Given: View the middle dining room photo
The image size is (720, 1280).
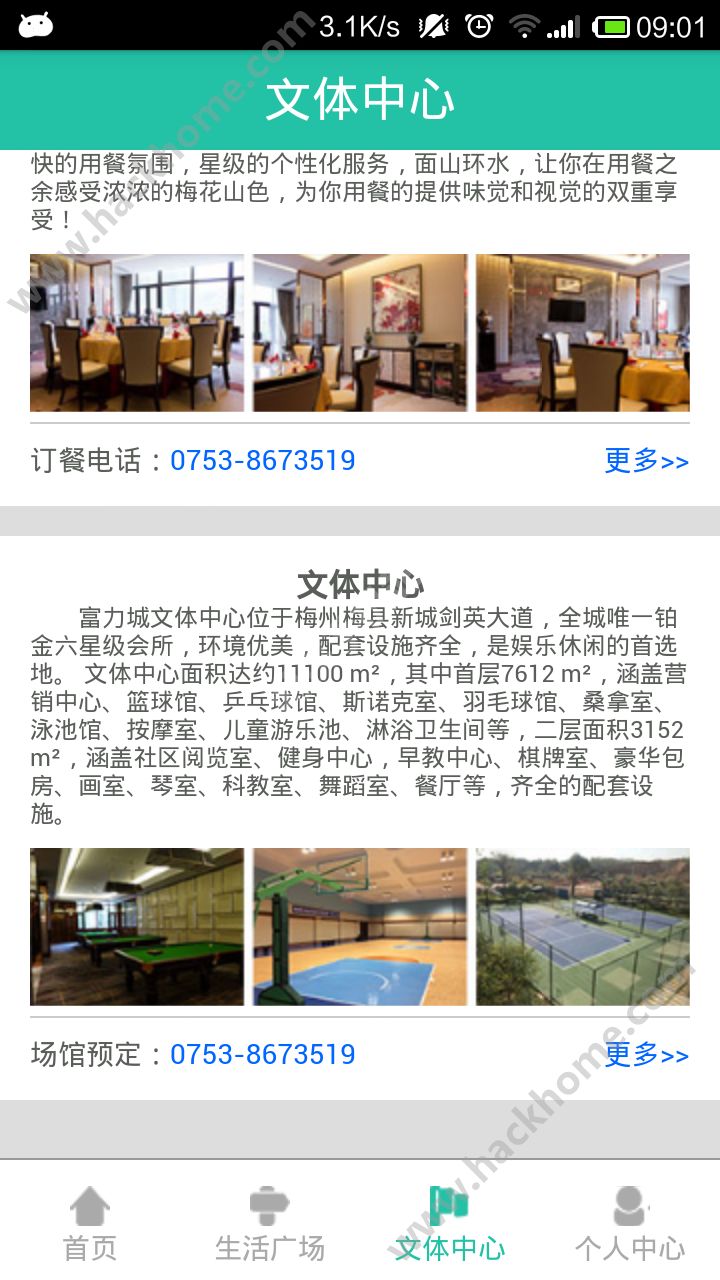Looking at the screenshot, I should (x=360, y=333).
